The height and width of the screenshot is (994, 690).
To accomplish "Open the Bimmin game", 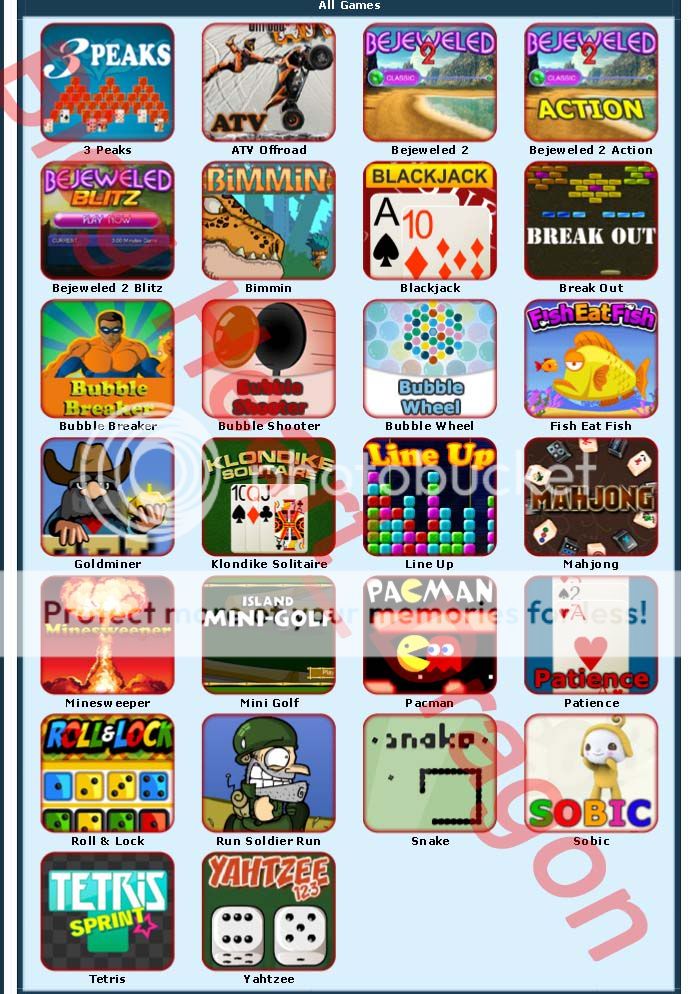I will pyautogui.click(x=268, y=220).
